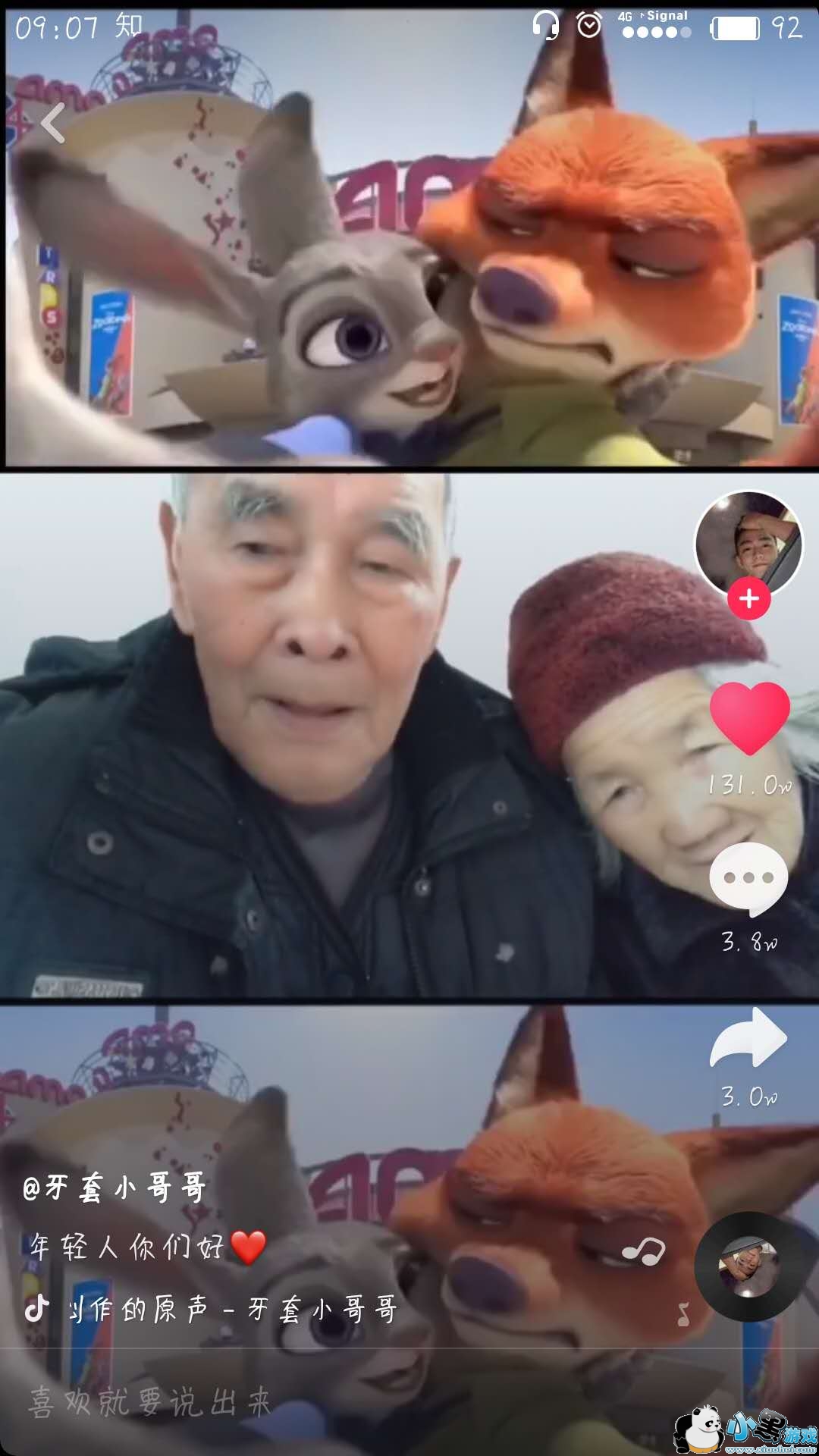This screenshot has width=819, height=1456.
Task: Tap the comment field 喜欢就要说出来
Action: tap(152, 1402)
